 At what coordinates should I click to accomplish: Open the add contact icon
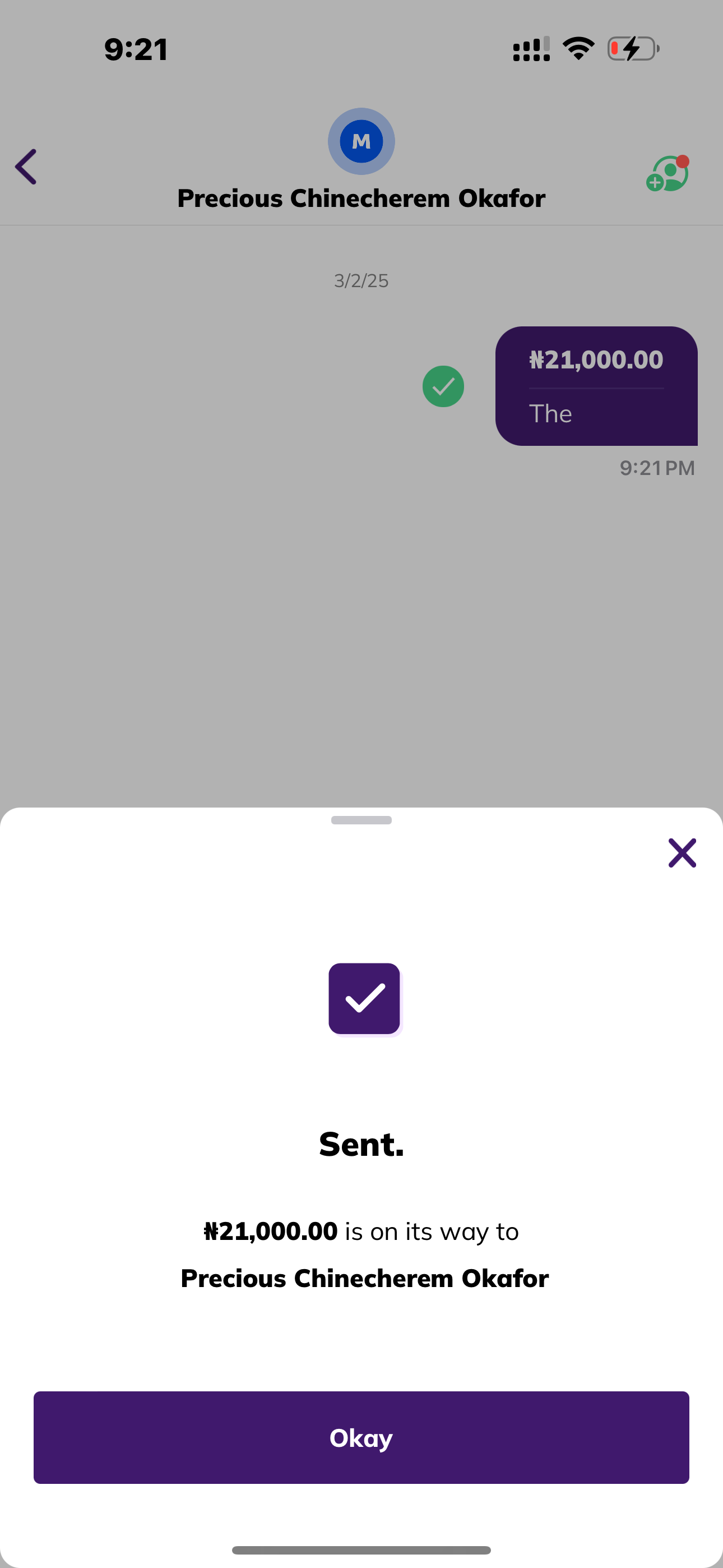point(668,174)
